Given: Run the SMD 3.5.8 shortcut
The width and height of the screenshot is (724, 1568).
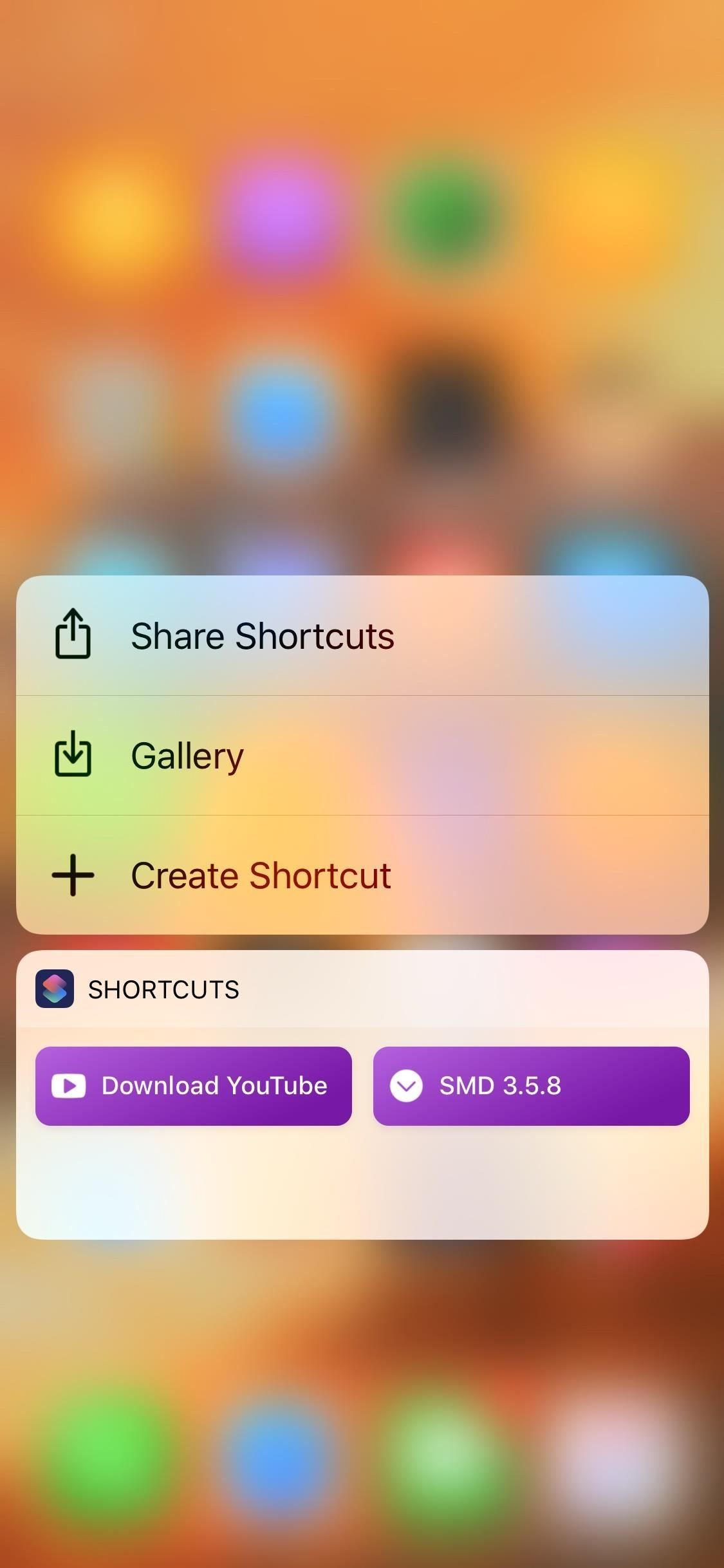Looking at the screenshot, I should click(x=532, y=1085).
